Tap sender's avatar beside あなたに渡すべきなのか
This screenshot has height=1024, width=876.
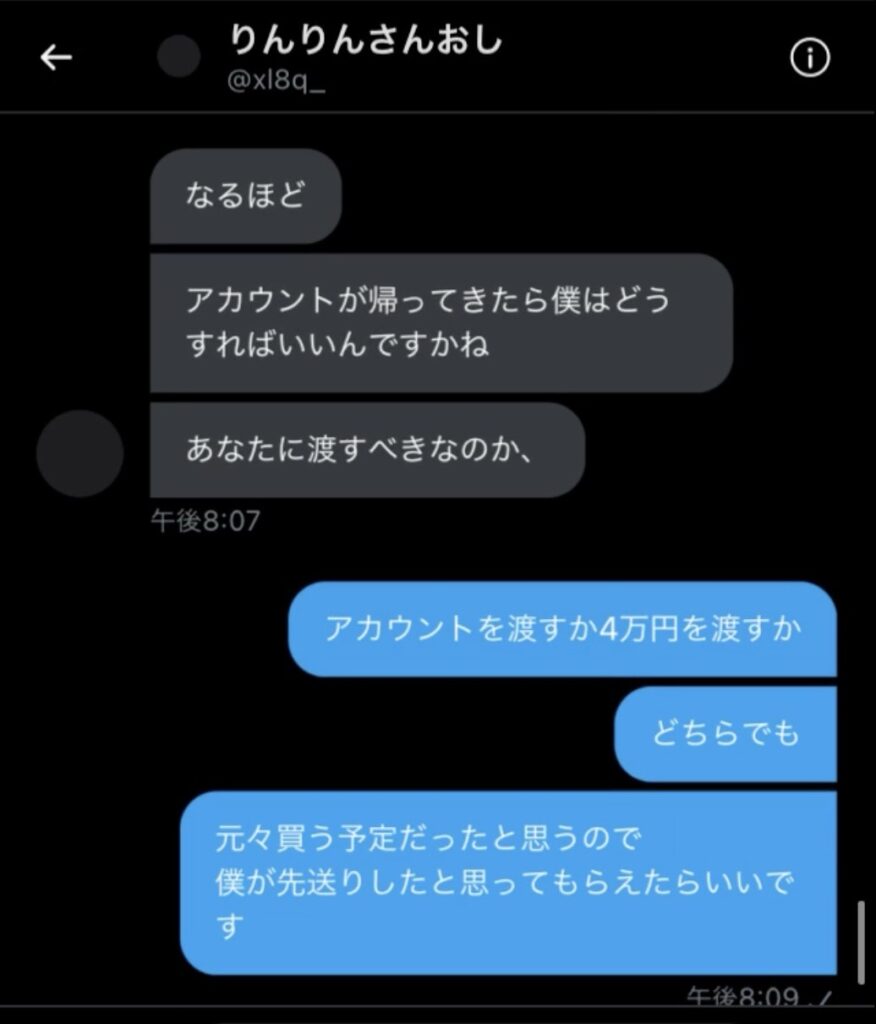80,453
